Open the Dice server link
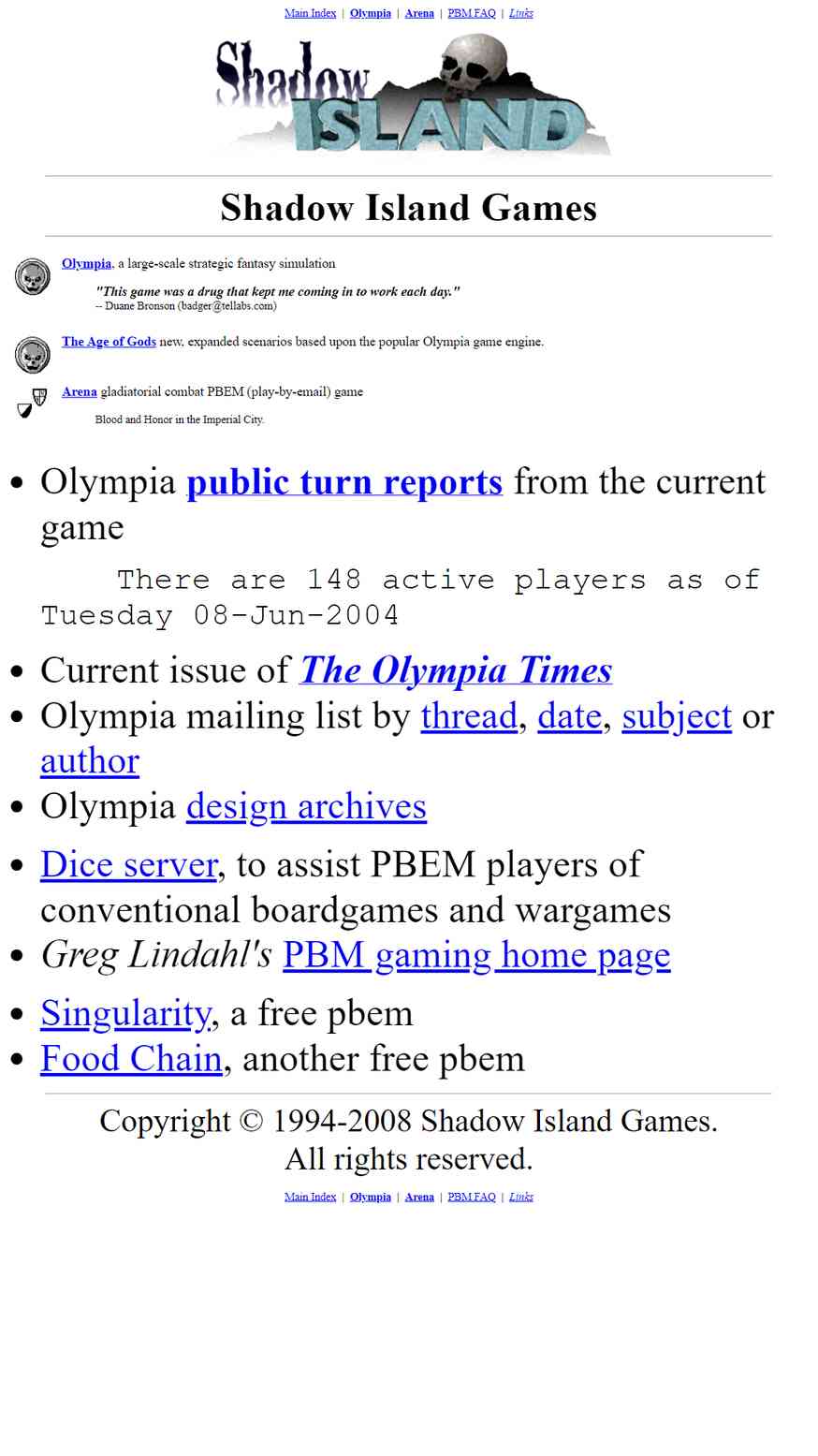Image resolution: width=818 pixels, height=1456 pixels. point(128,864)
